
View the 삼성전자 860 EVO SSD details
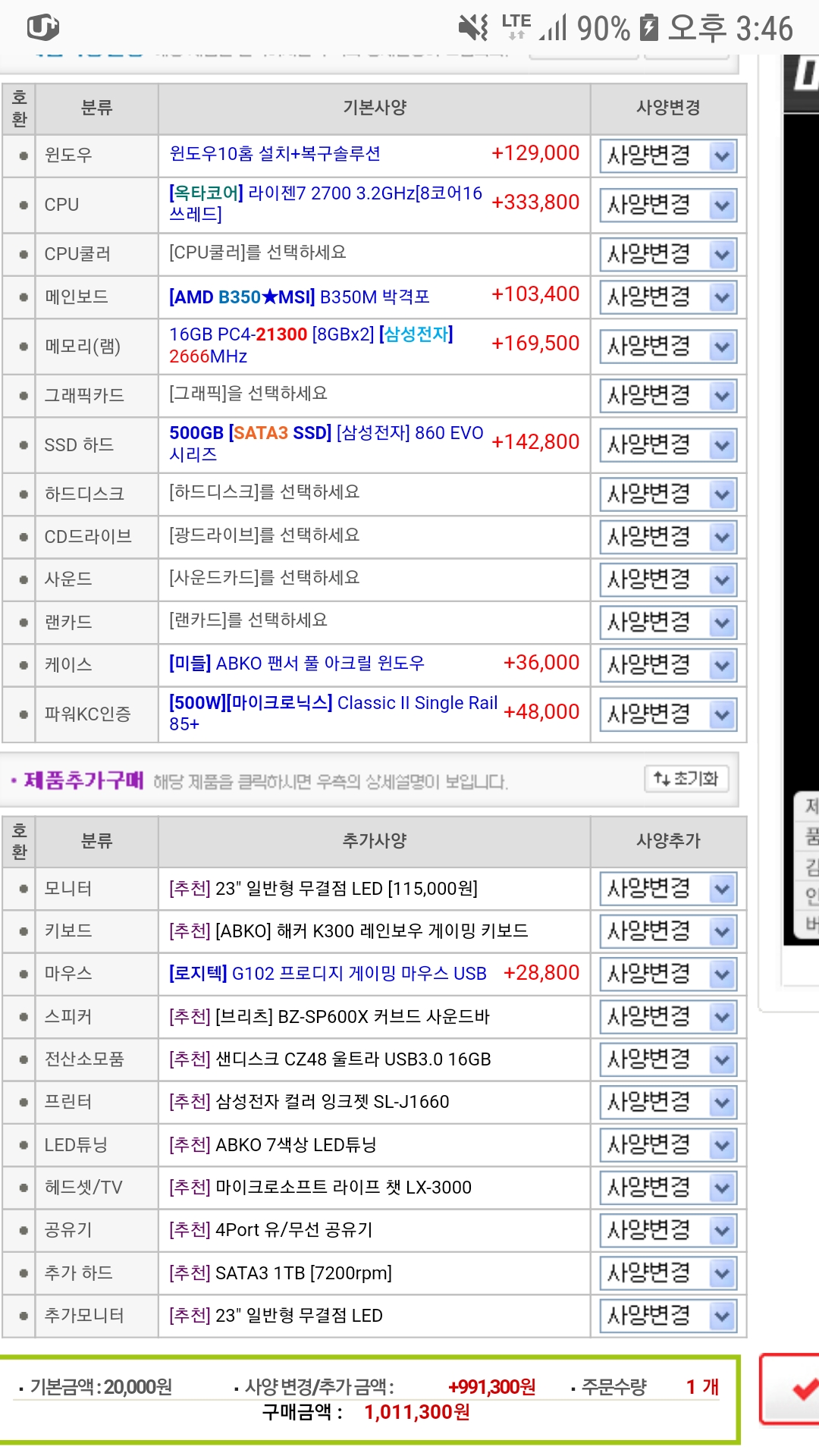(x=326, y=444)
